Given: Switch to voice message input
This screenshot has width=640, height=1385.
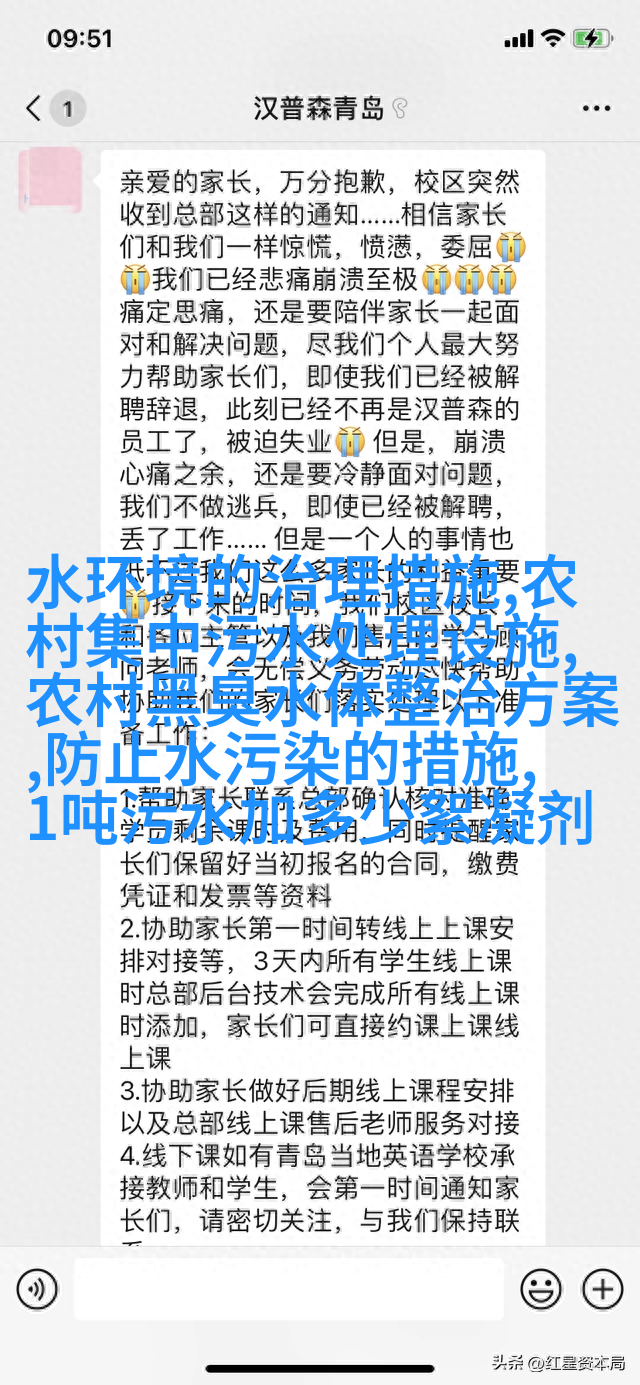Looking at the screenshot, I should 37,1290.
